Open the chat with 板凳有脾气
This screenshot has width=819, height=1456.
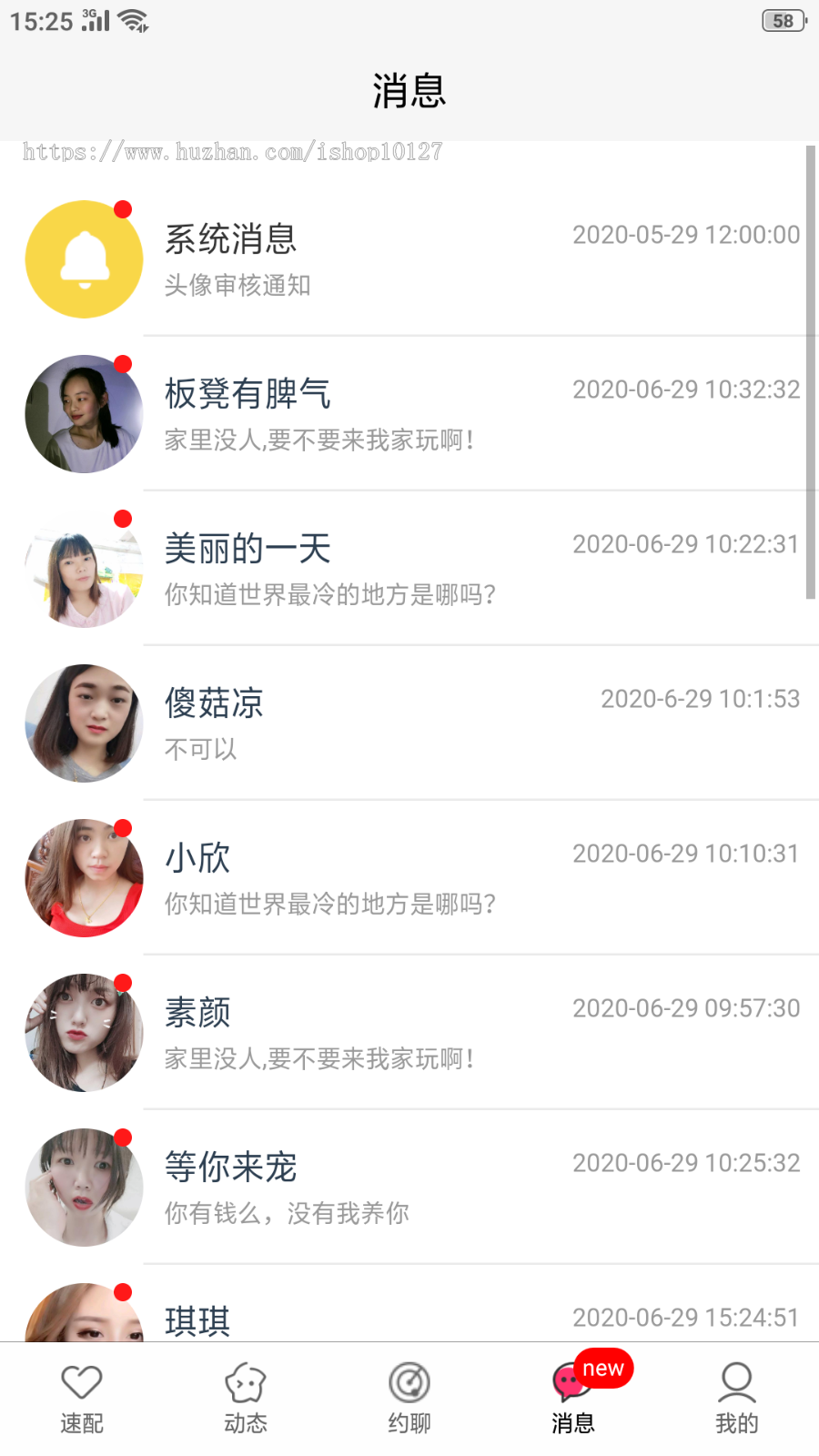point(409,414)
